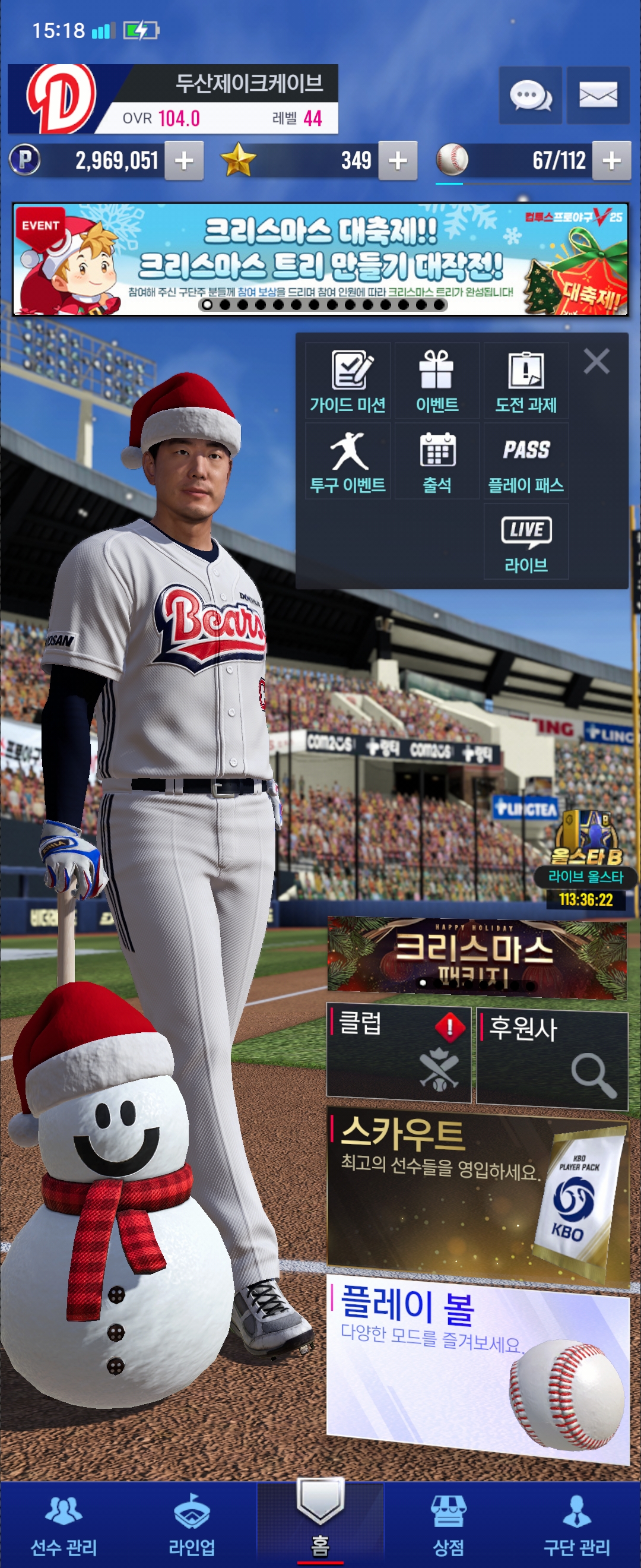Open the mailbox envelope icon

(x=598, y=96)
